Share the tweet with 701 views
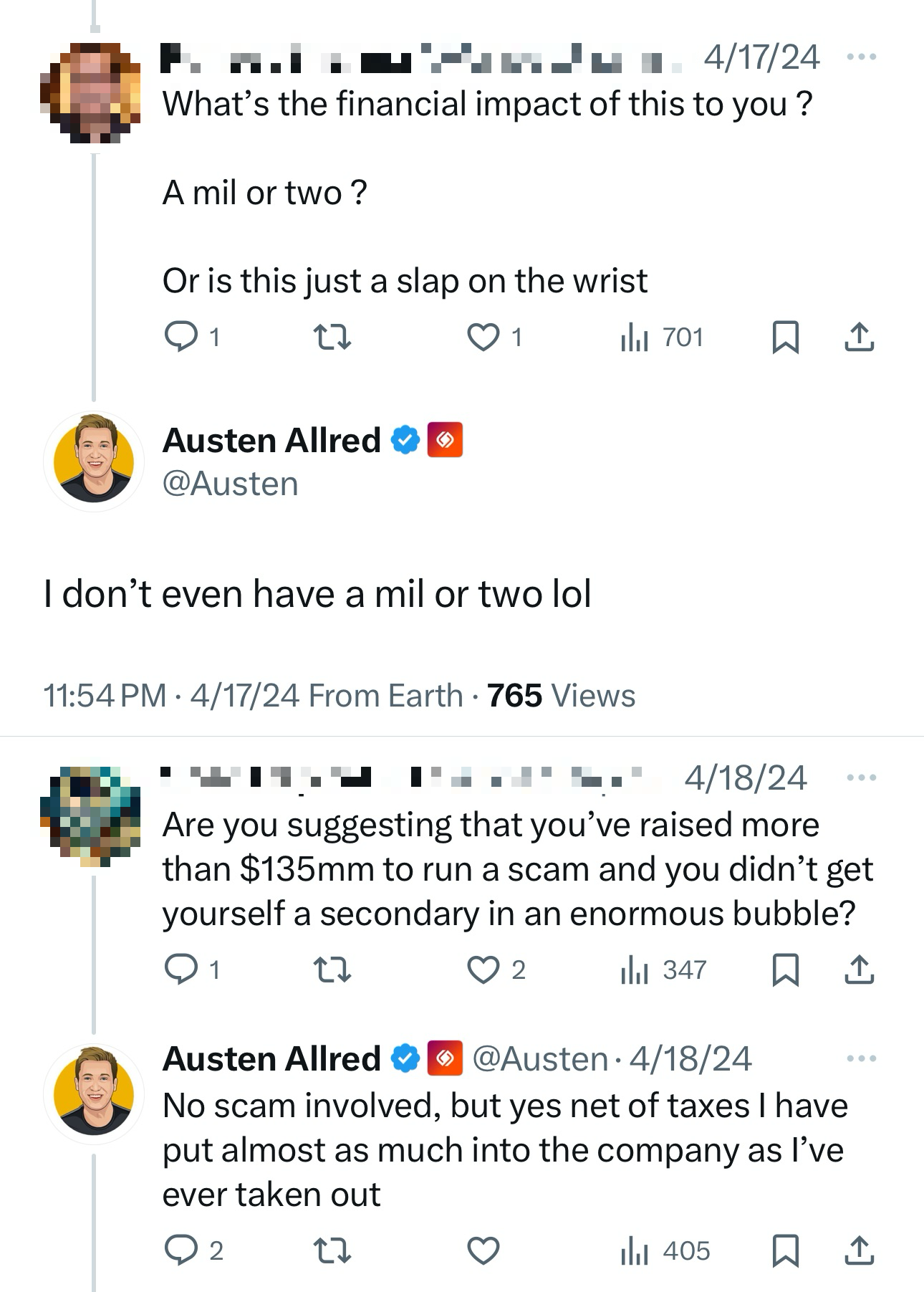The image size is (924, 1292). coord(859,337)
